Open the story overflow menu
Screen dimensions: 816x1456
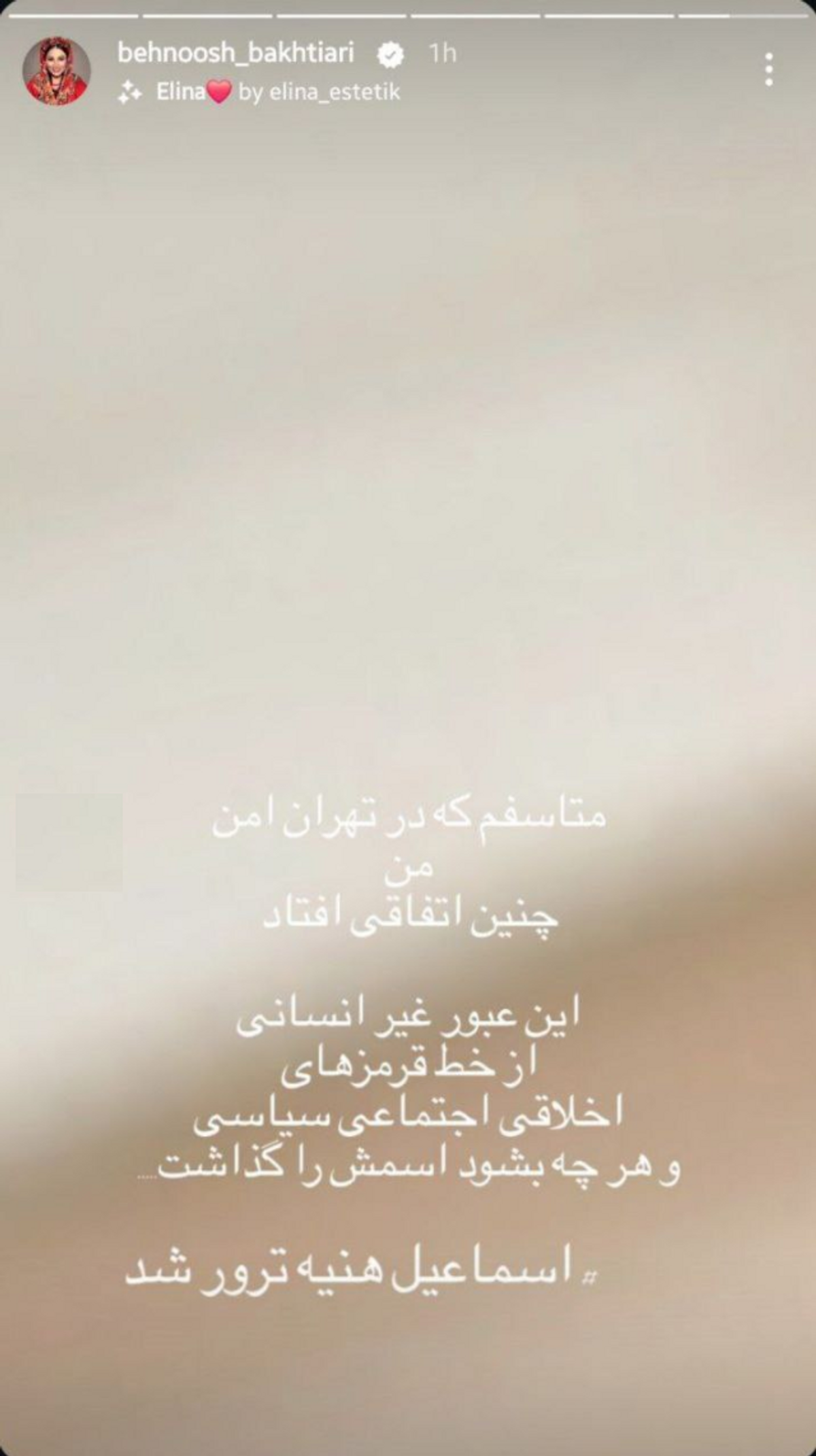click(768, 69)
